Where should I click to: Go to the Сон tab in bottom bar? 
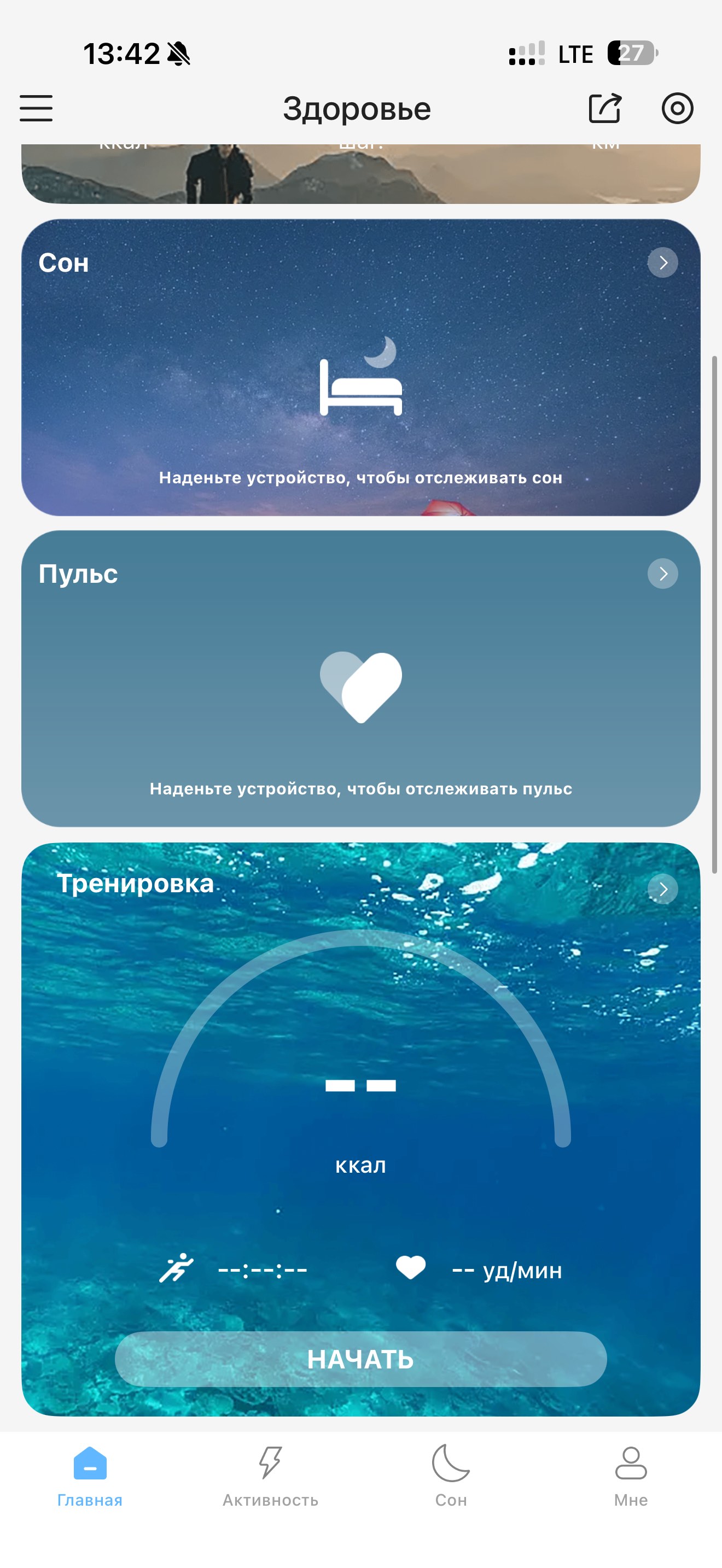[x=451, y=1477]
